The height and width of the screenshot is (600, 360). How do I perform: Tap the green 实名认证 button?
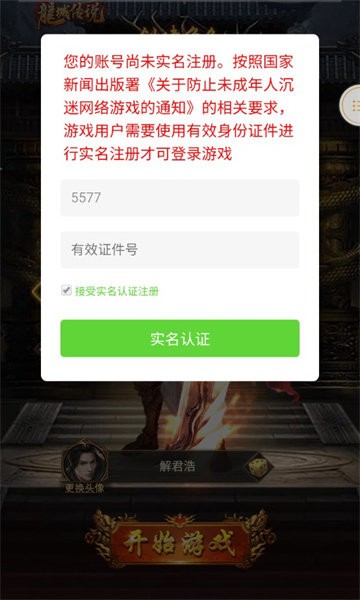(180, 339)
